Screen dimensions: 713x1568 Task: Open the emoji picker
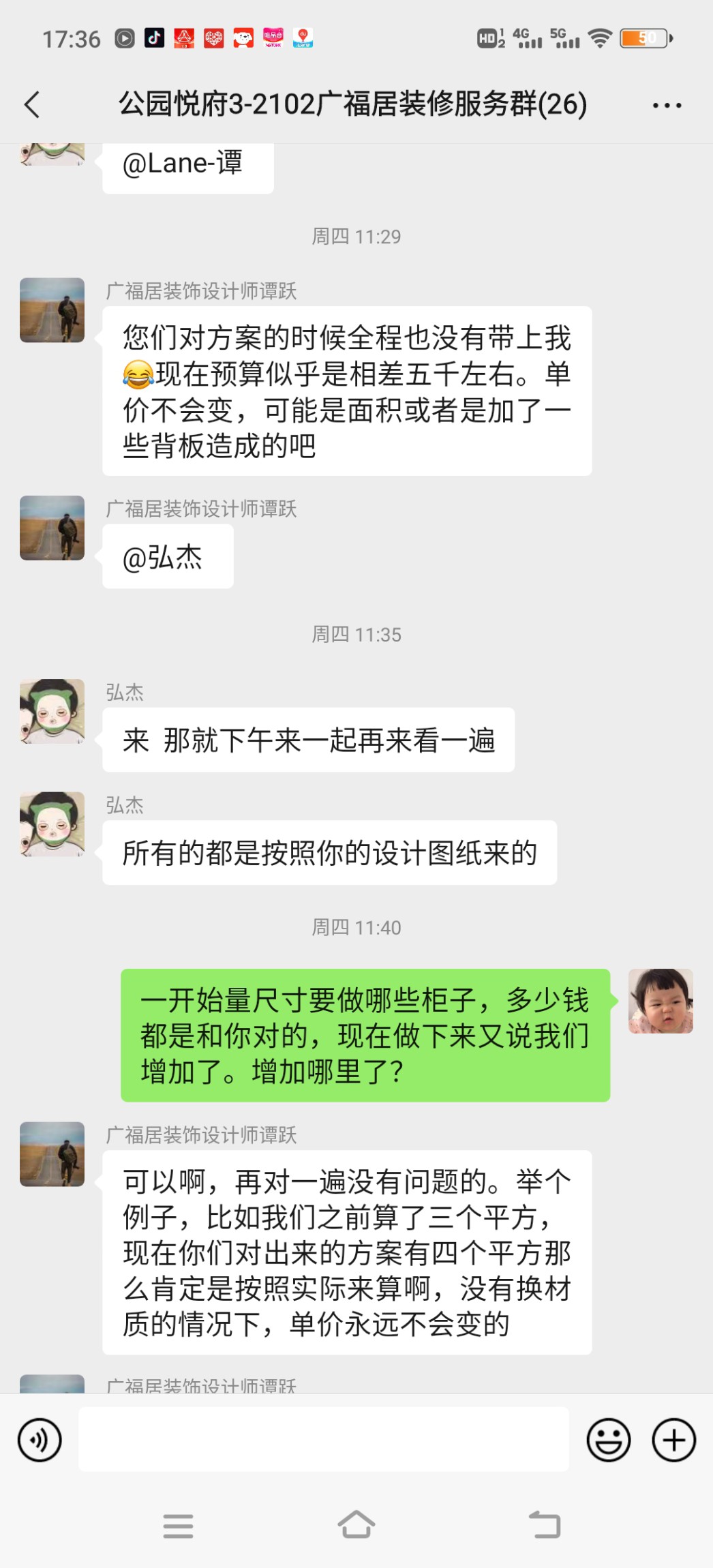(x=608, y=1440)
